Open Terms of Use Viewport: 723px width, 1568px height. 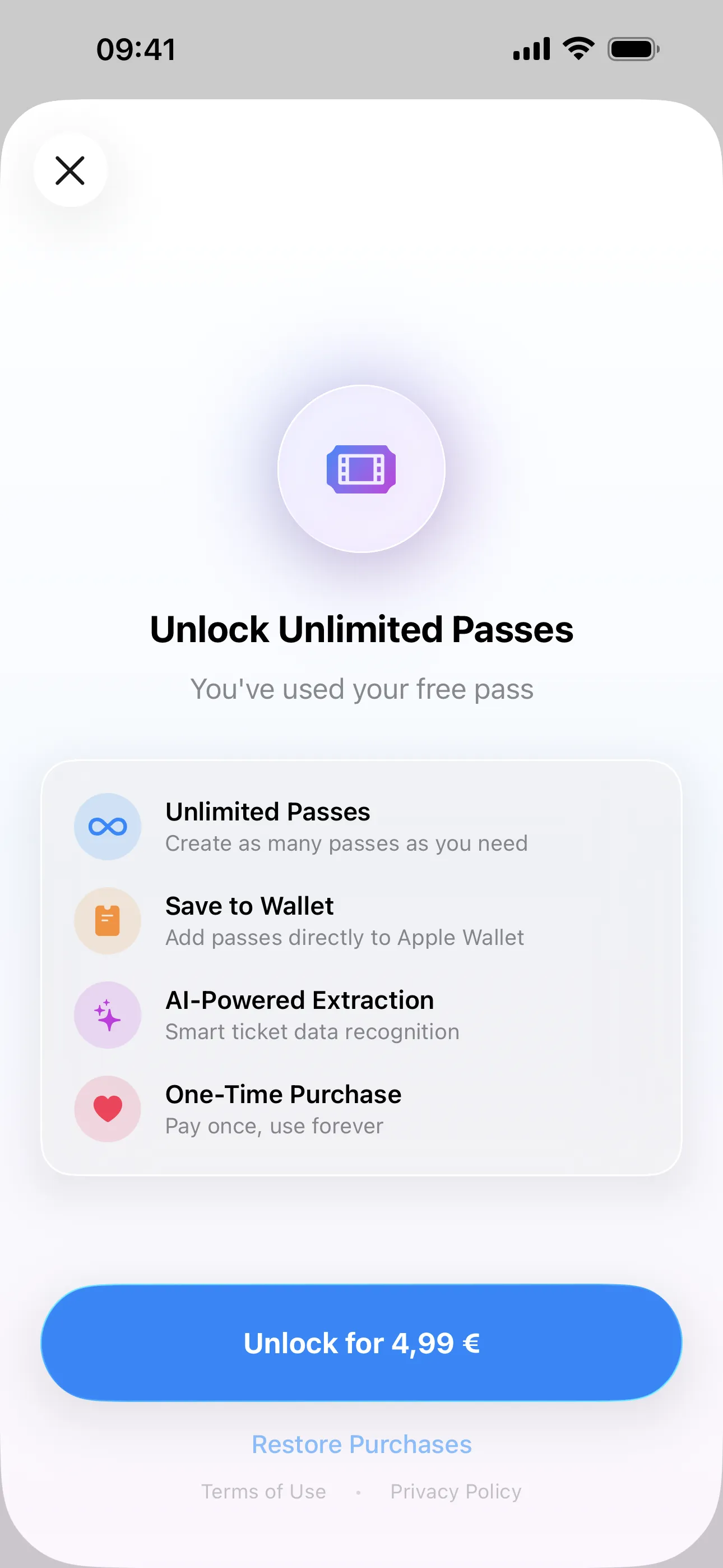[263, 1491]
